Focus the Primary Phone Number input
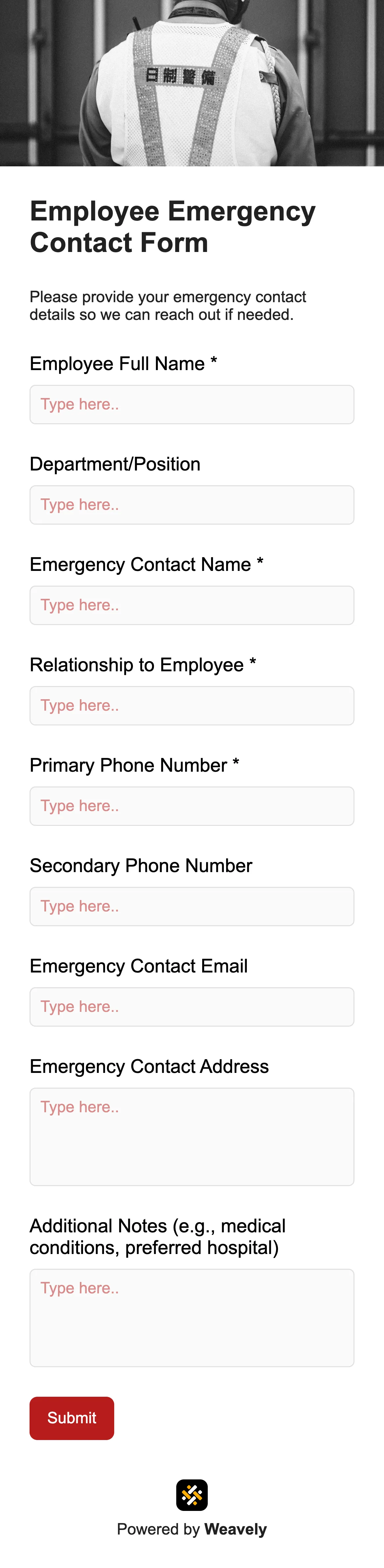384x1568 pixels. tap(192, 806)
